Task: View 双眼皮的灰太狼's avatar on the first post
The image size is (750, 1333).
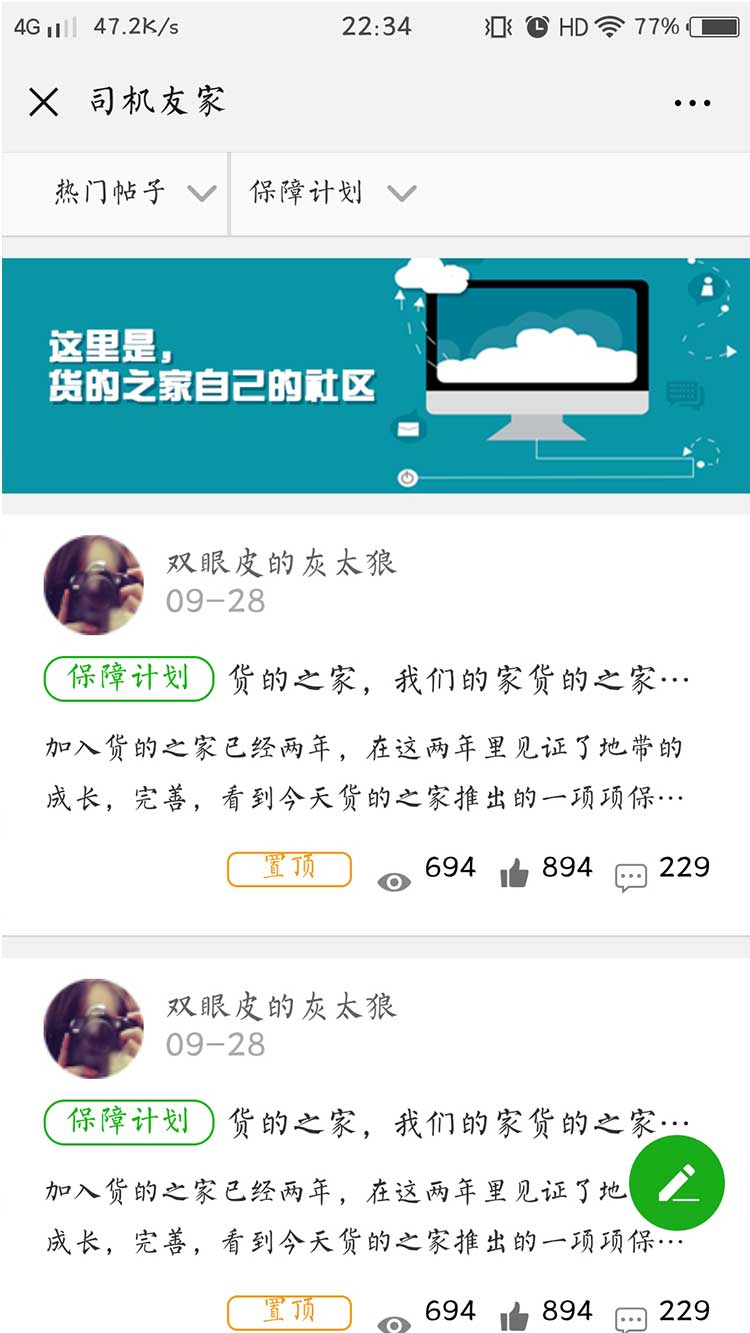Action: (x=94, y=585)
